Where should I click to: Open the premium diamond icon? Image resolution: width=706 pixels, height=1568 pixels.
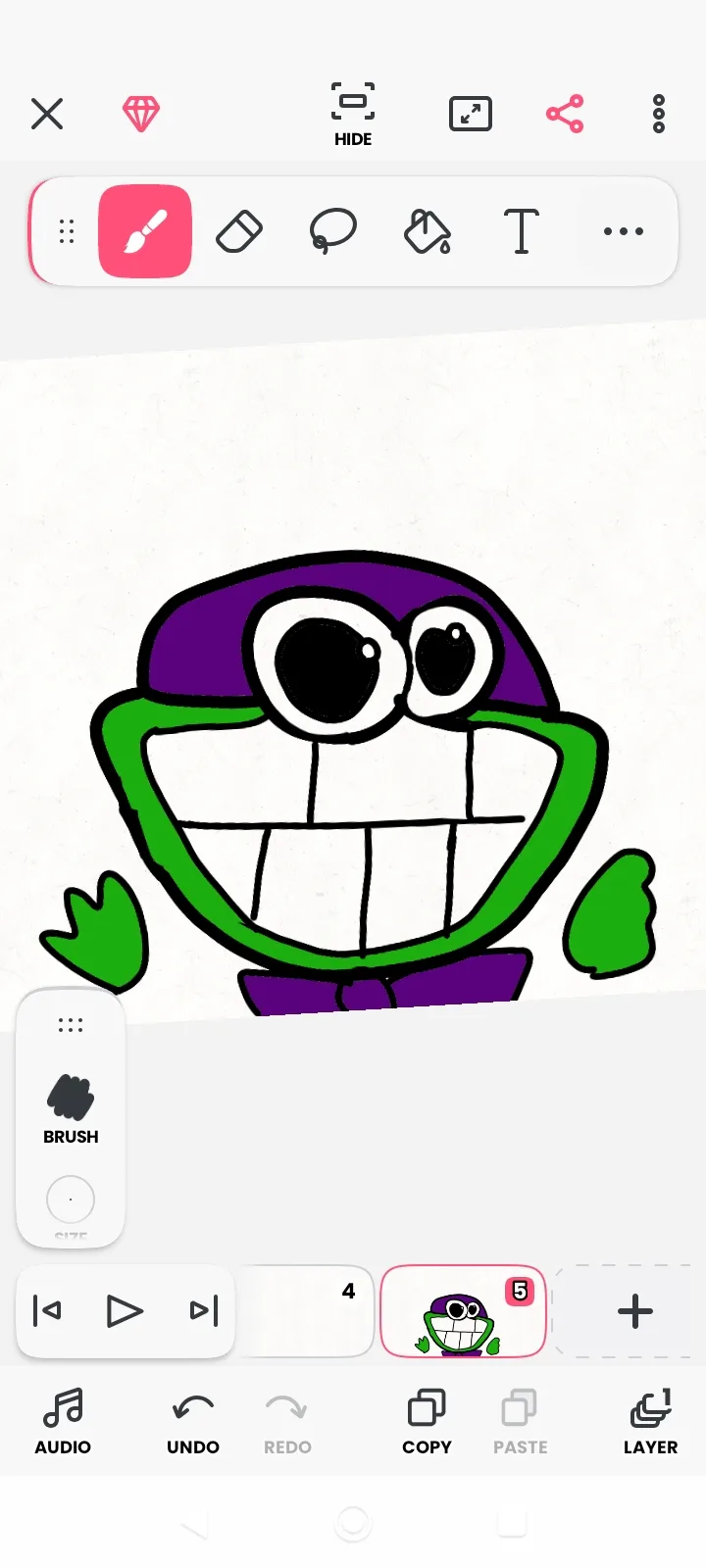(x=141, y=114)
